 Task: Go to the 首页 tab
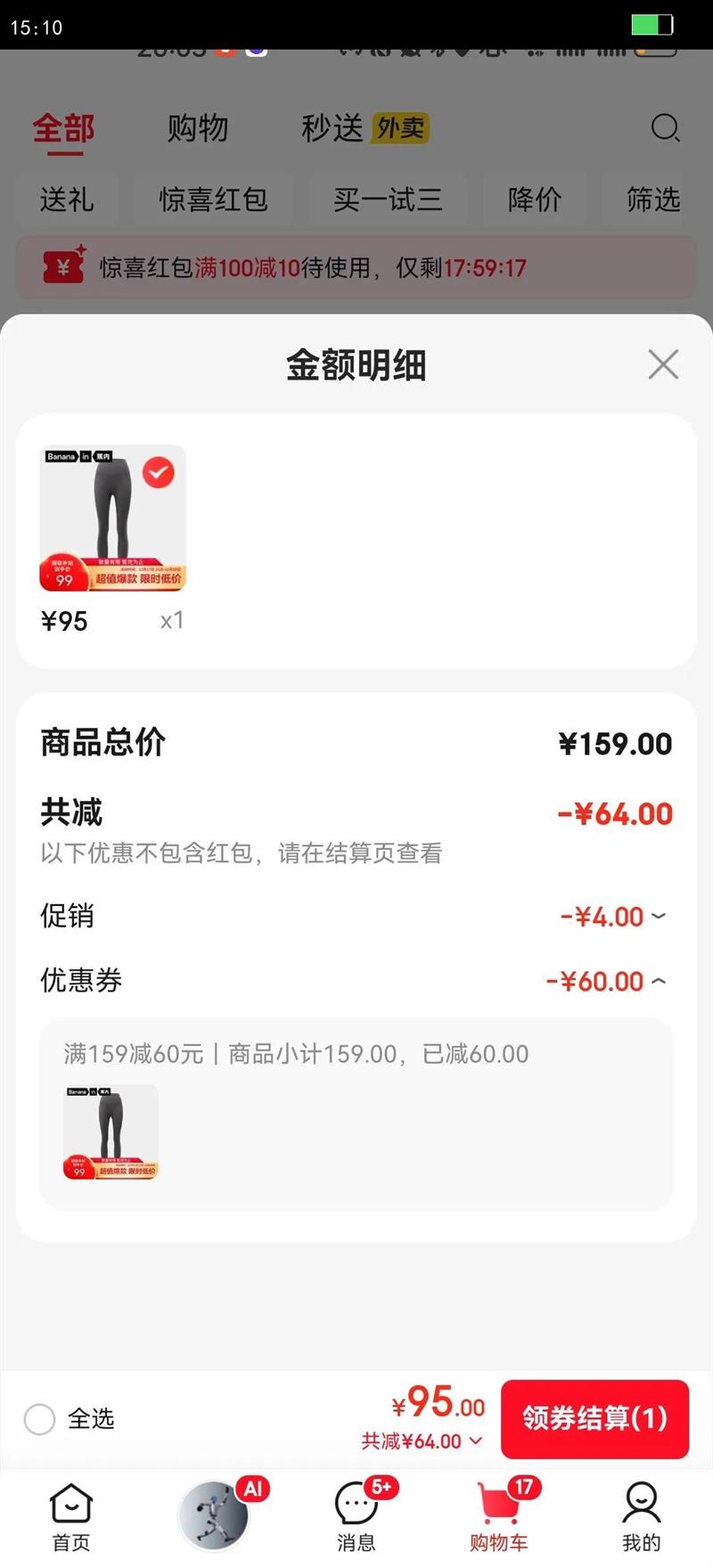71,1516
